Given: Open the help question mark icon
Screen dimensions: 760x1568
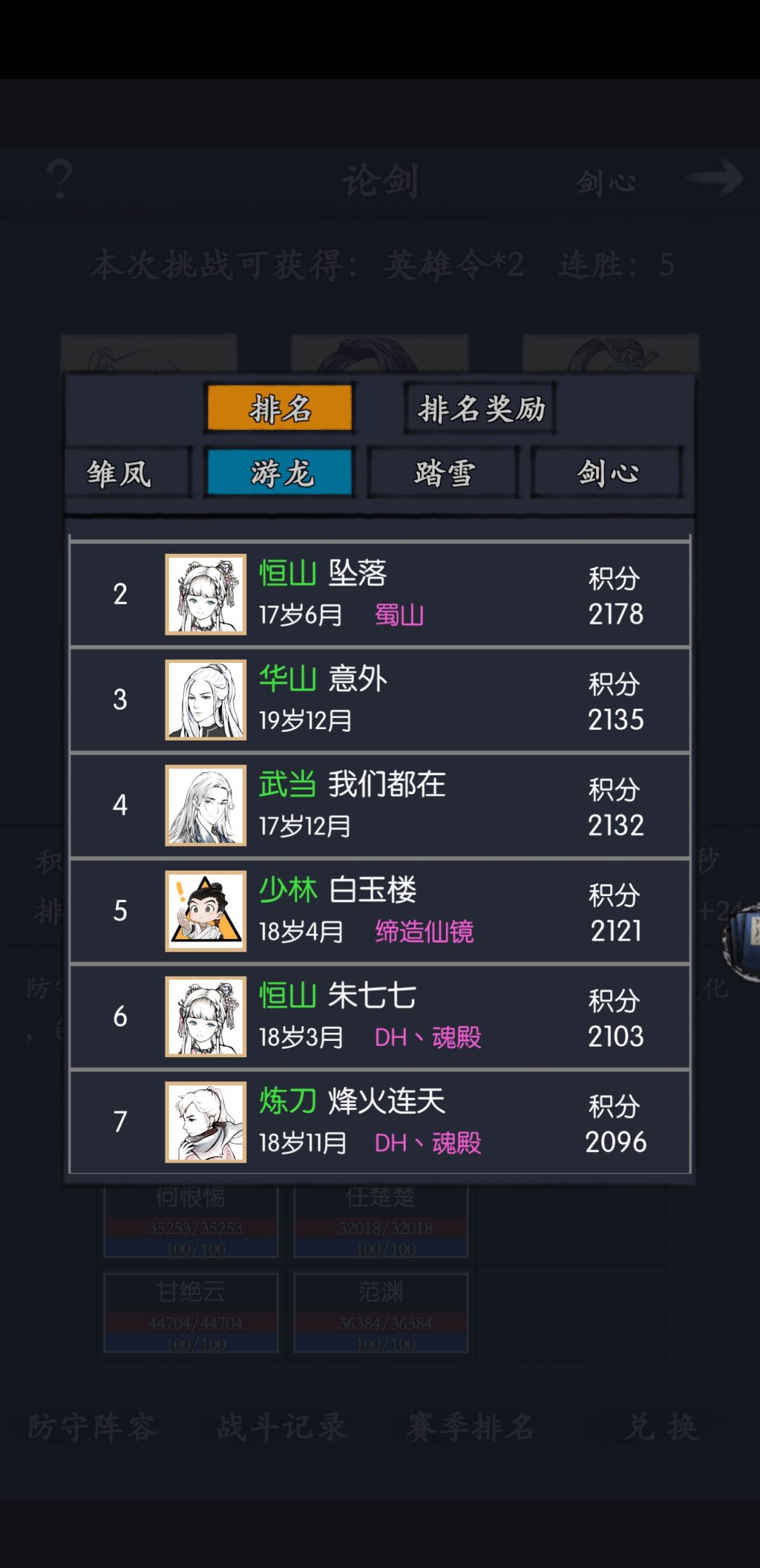Looking at the screenshot, I should point(60,178).
